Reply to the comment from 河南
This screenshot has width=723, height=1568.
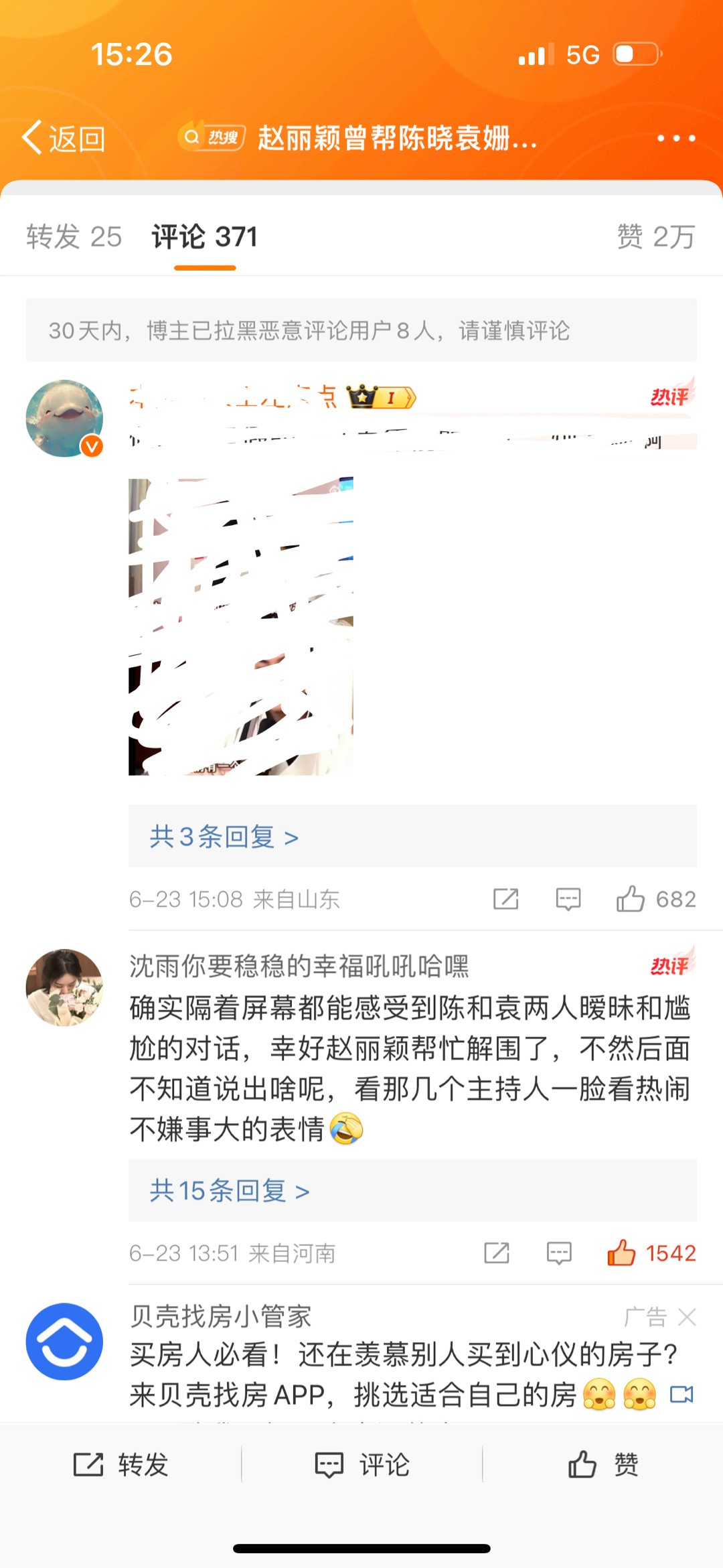[x=558, y=1253]
